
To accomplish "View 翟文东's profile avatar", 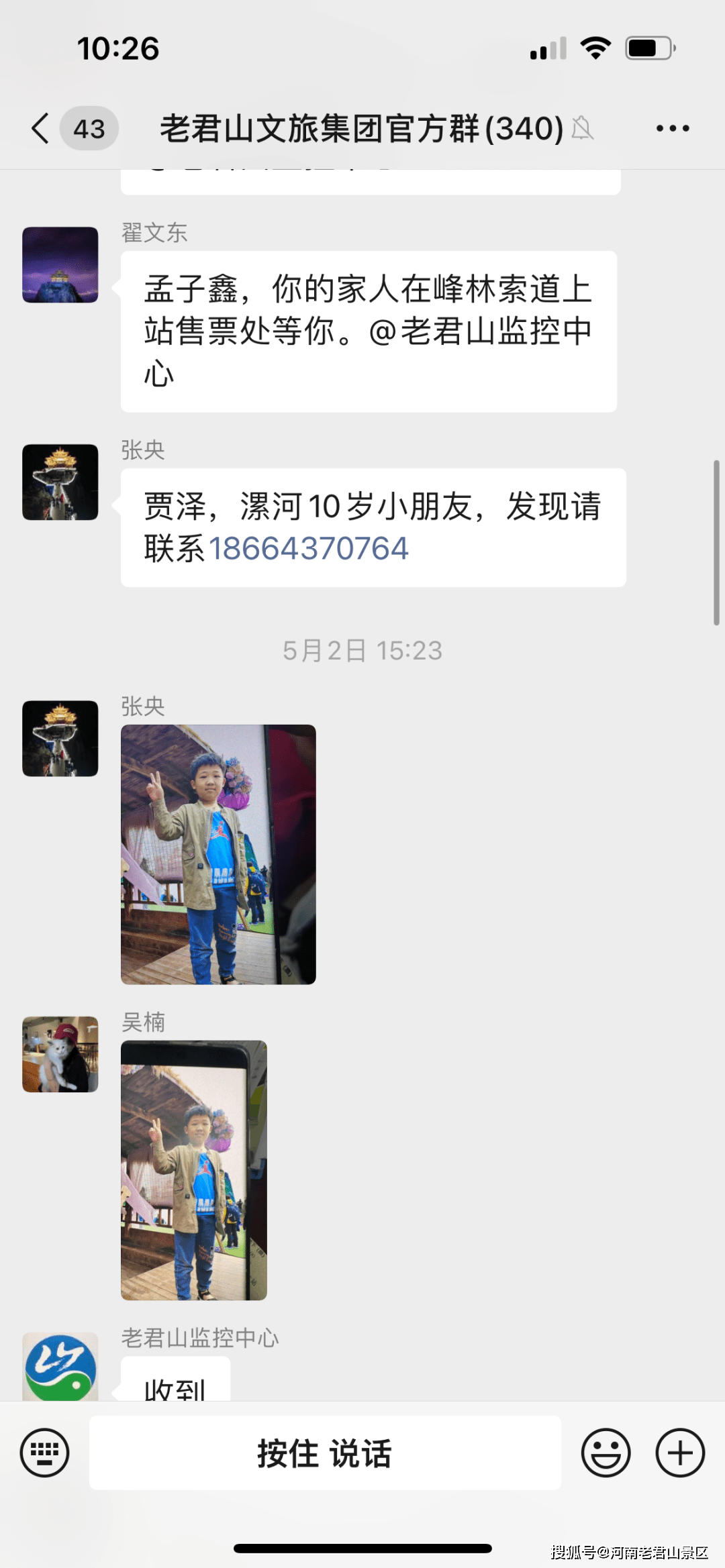I will coord(60,265).
